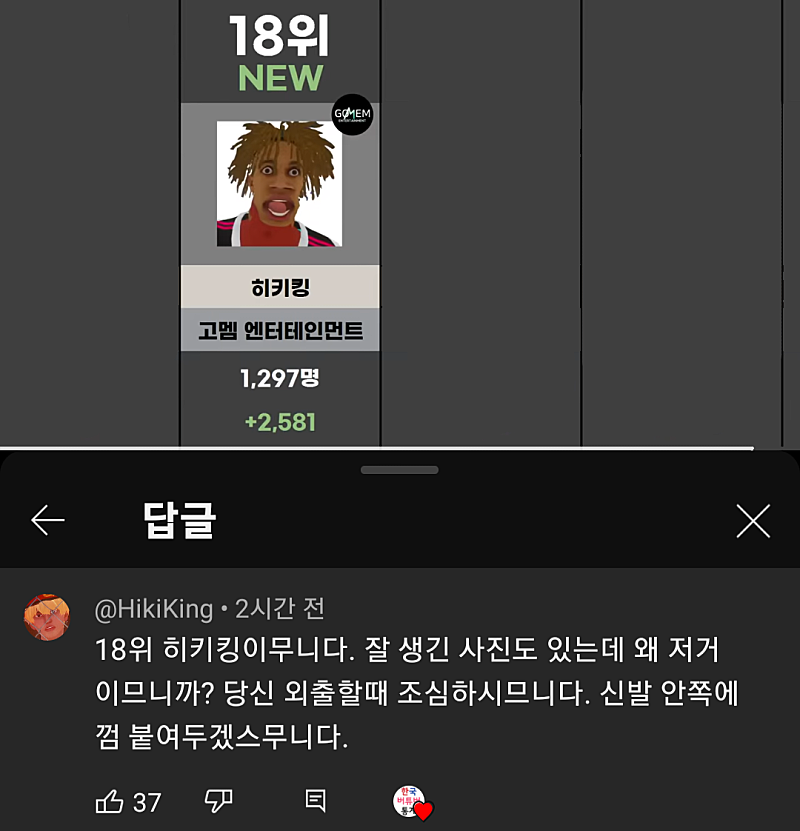The width and height of the screenshot is (800, 831).
Task: Go back from the 답글 replies panel
Action: click(x=48, y=520)
